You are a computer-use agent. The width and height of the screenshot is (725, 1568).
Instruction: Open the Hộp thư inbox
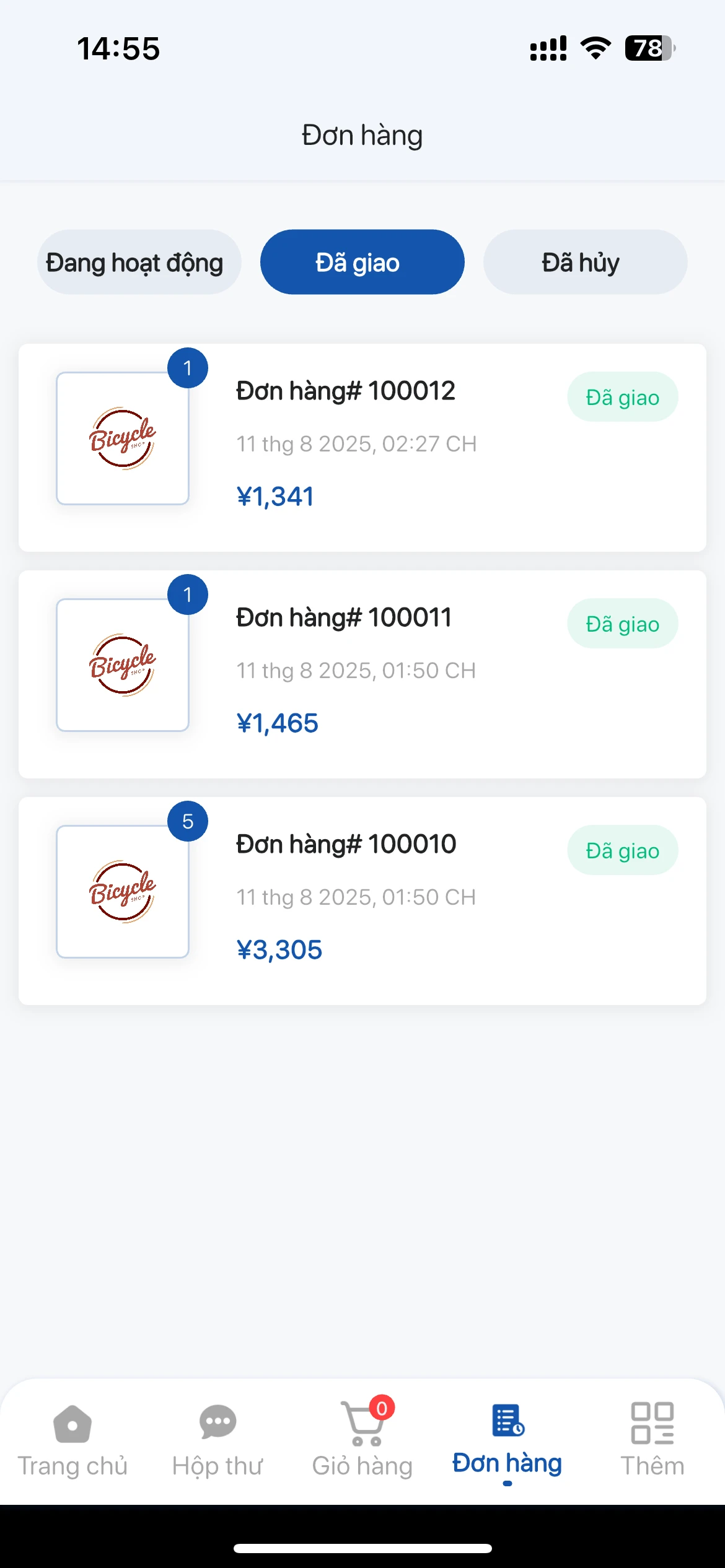[x=217, y=1440]
